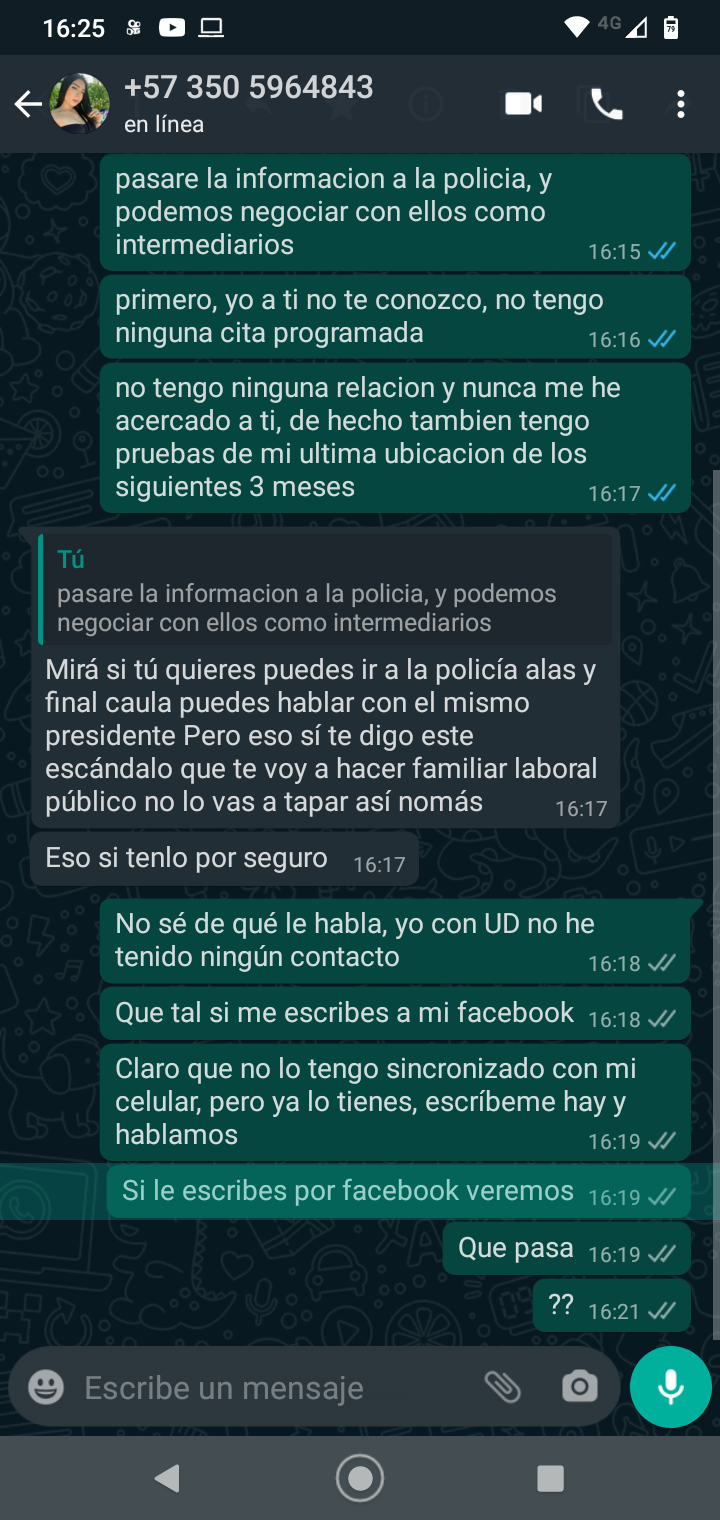This screenshot has width=720, height=1520.
Task: Tap the voice message microphone button
Action: coord(670,1387)
